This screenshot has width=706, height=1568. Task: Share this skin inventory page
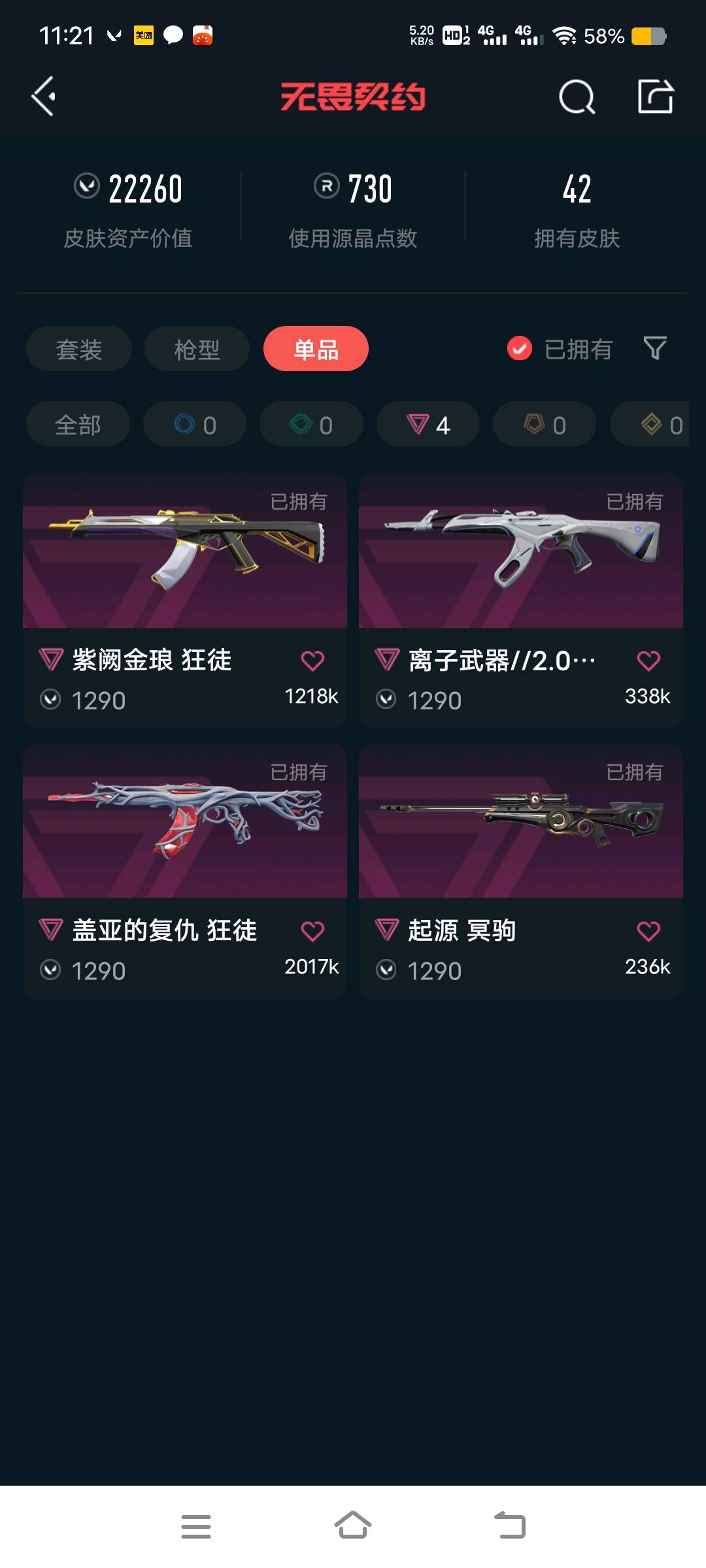655,97
